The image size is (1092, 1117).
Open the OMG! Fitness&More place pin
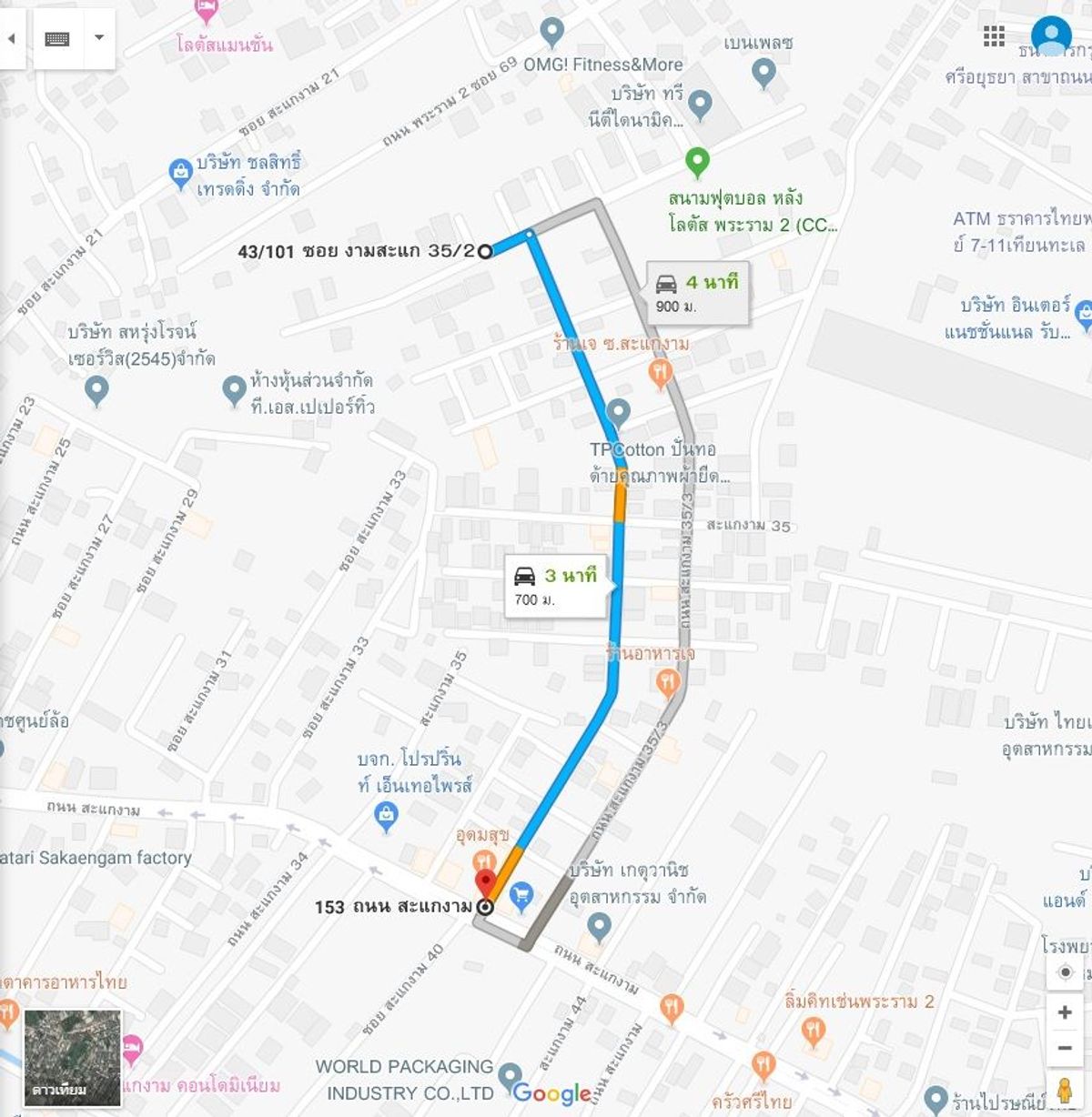551,34
